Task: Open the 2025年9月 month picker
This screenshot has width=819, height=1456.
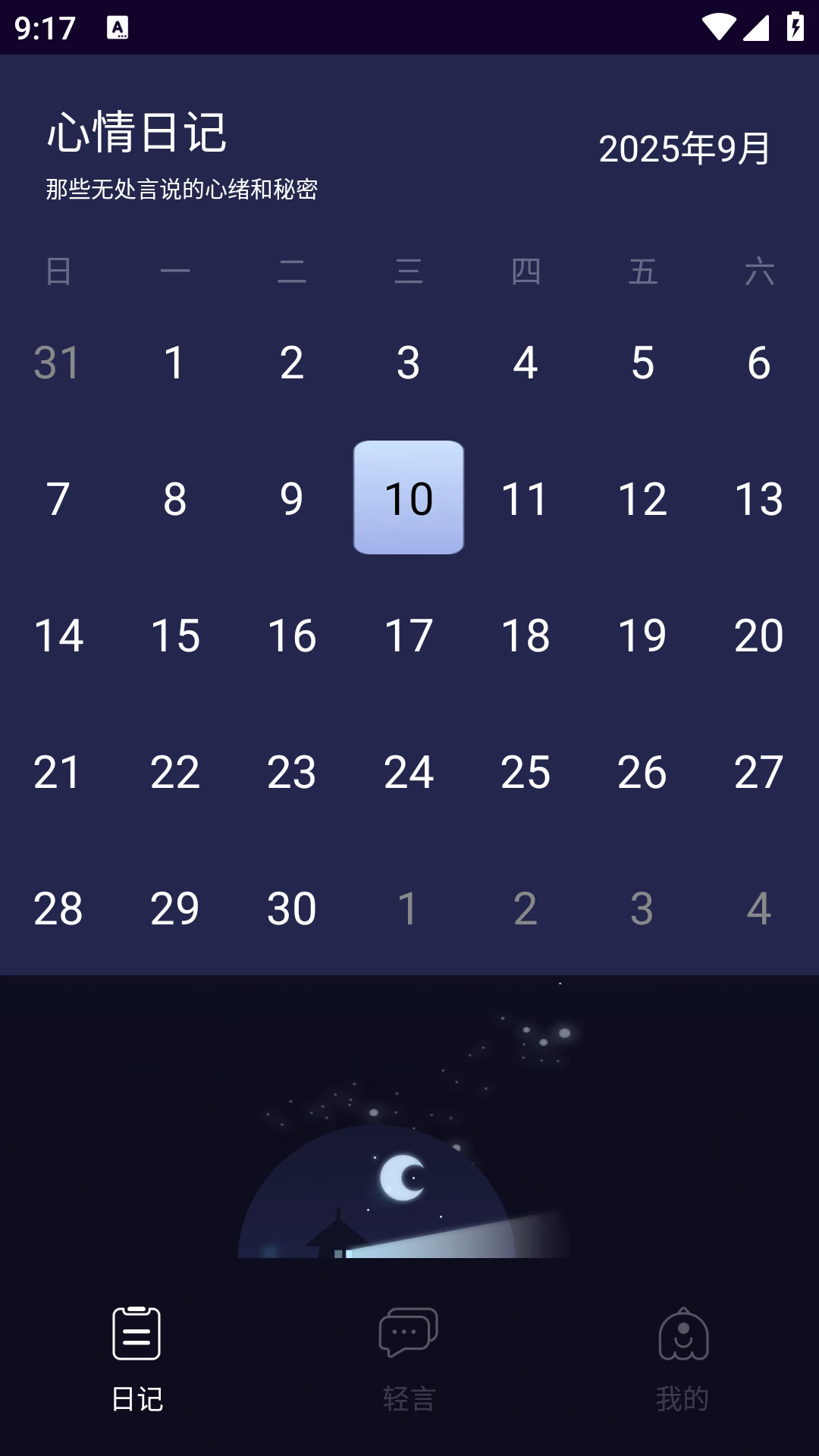Action: (684, 149)
